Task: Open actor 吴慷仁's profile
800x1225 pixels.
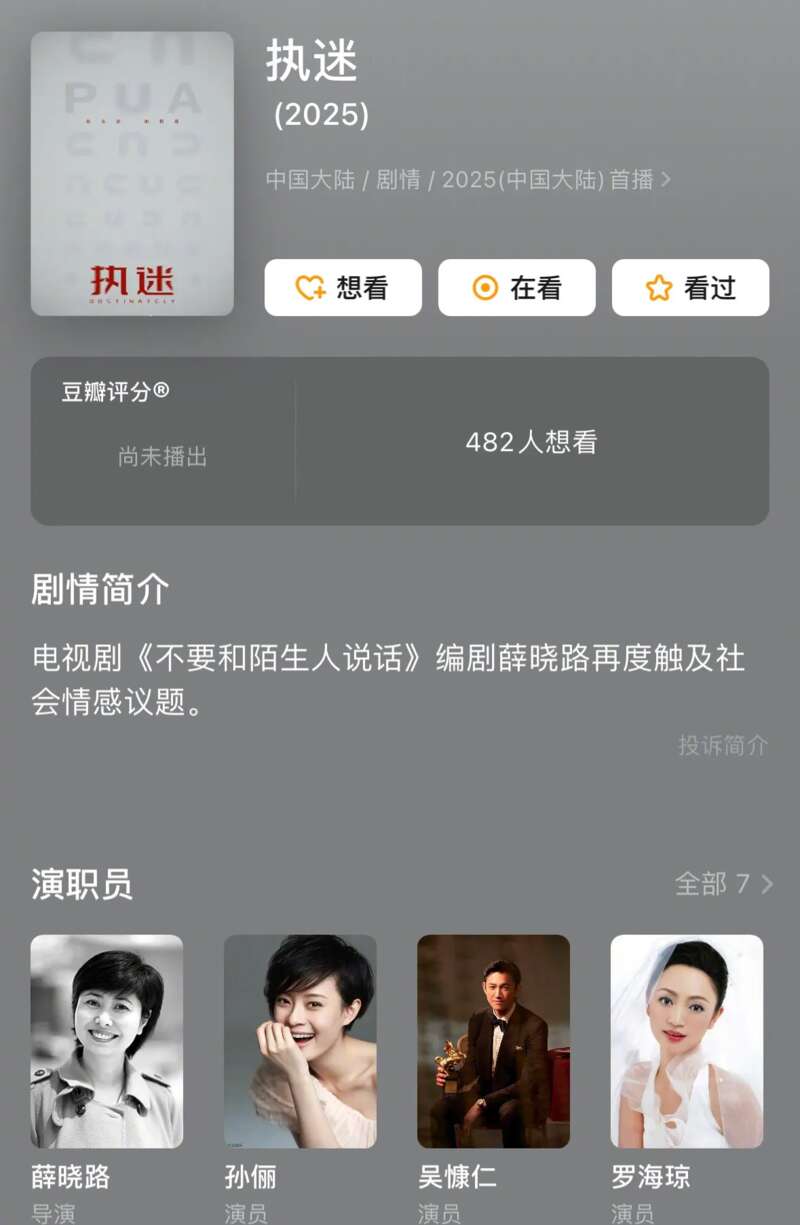Action: pos(493,1041)
